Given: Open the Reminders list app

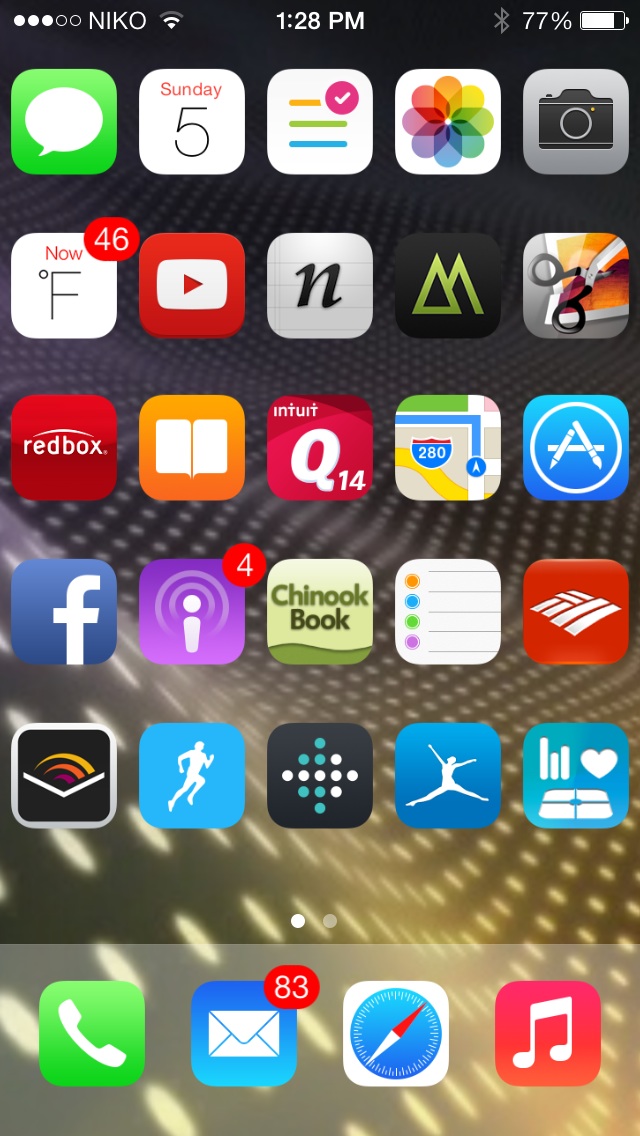Looking at the screenshot, I should pyautogui.click(x=448, y=611).
